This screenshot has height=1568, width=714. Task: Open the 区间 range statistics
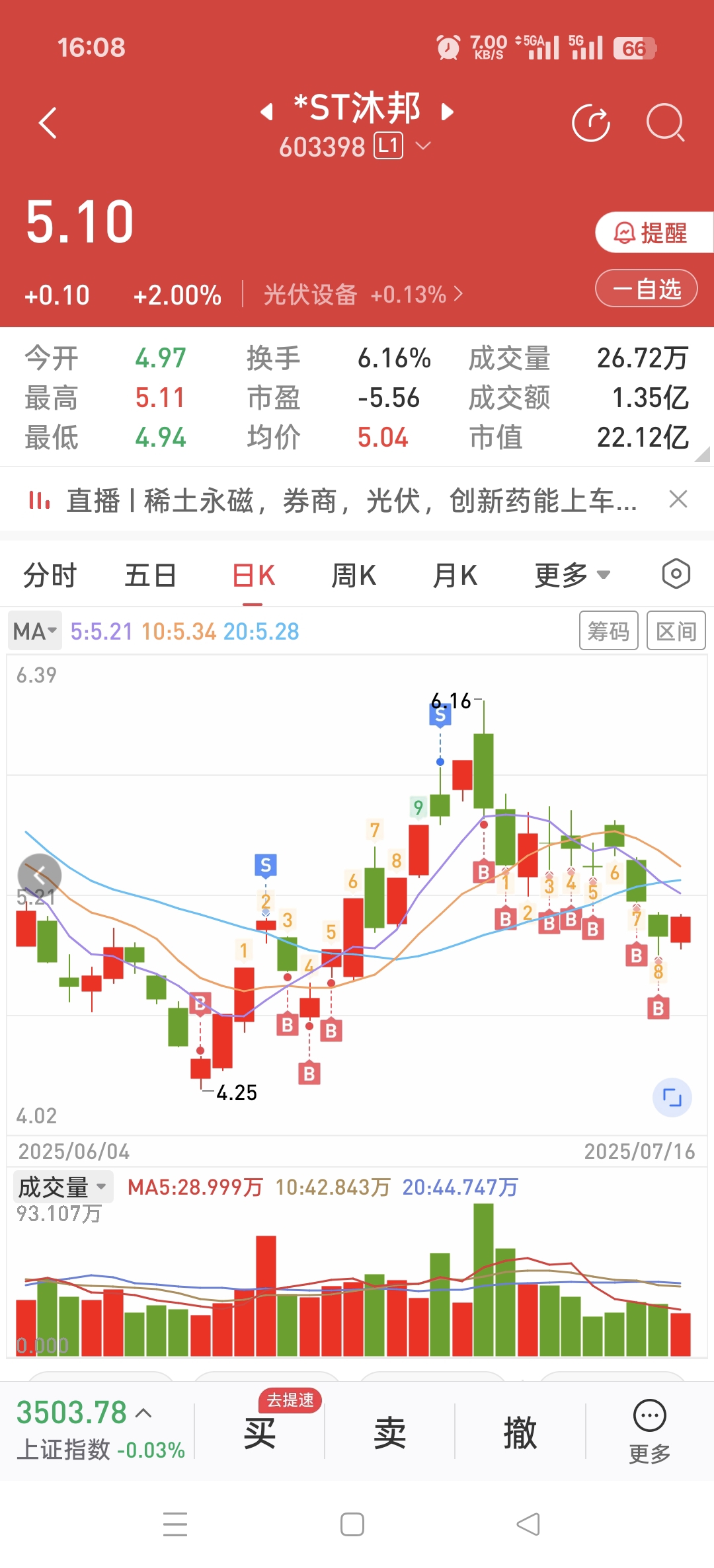(x=676, y=631)
